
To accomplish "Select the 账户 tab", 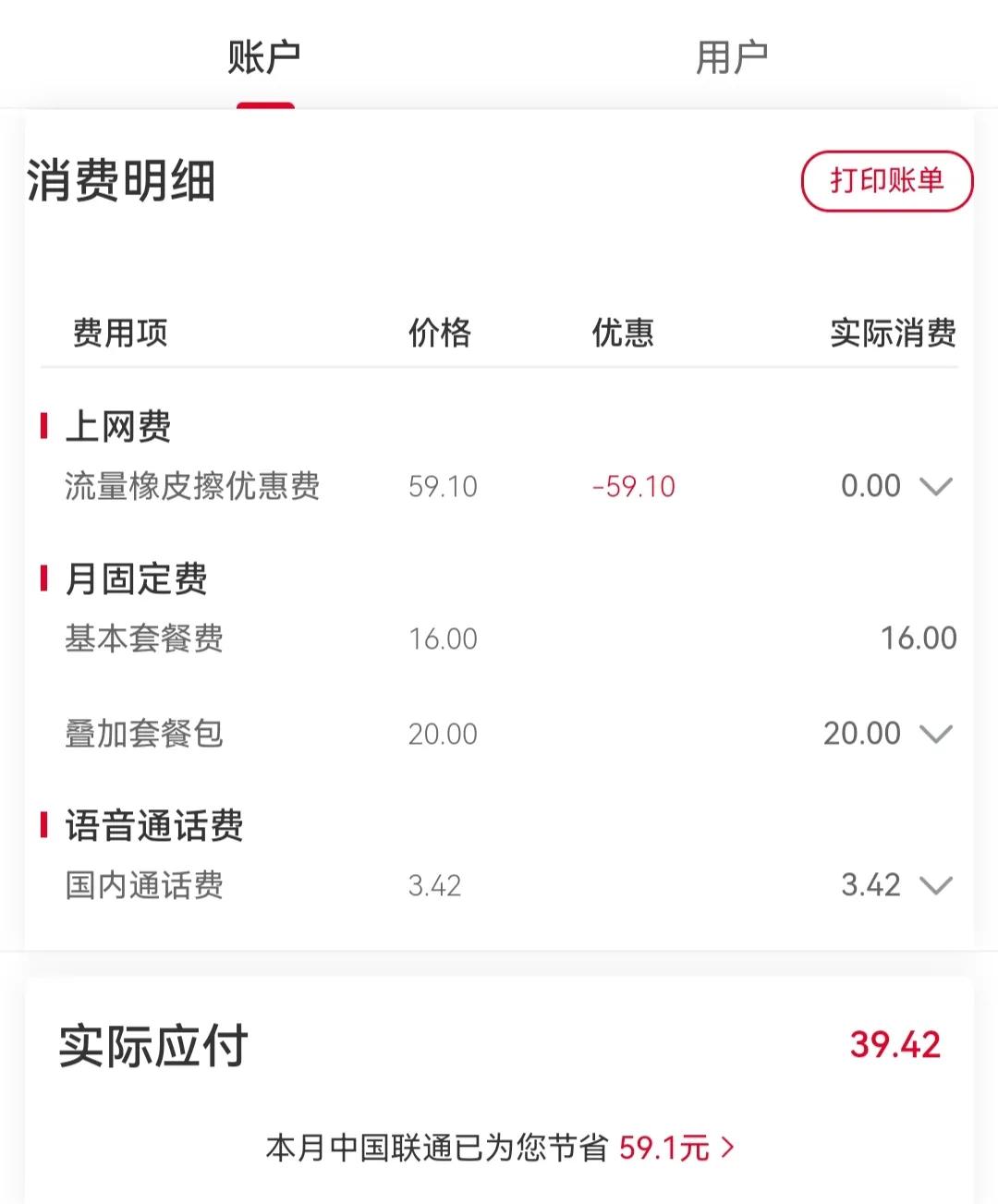I will point(264,55).
